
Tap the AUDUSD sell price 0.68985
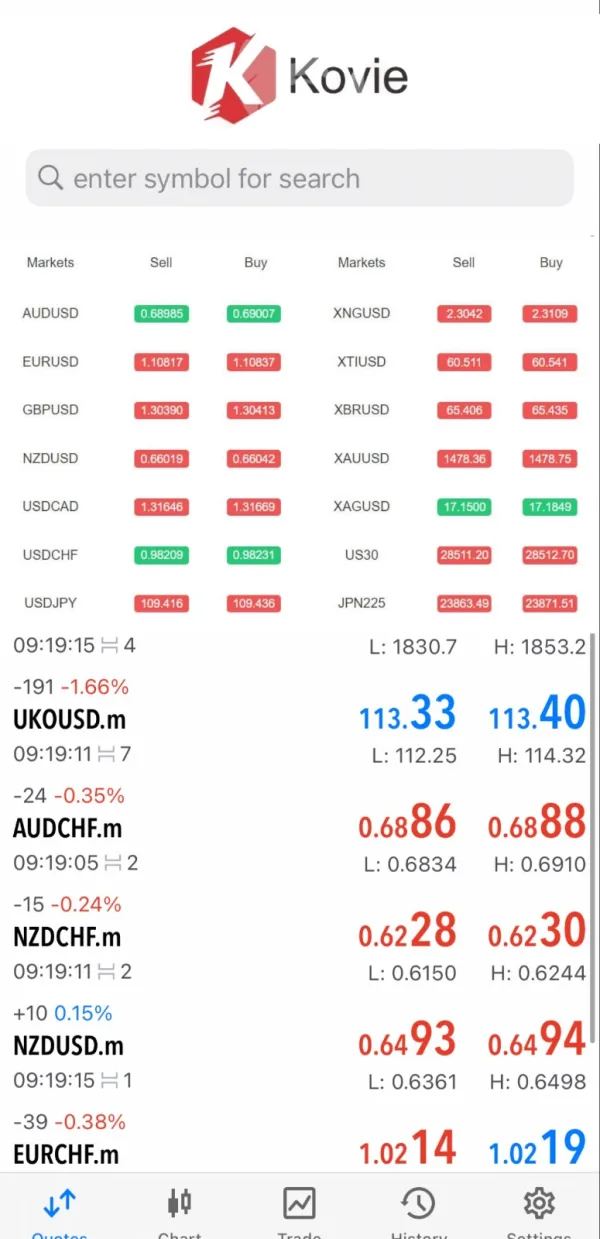click(161, 314)
